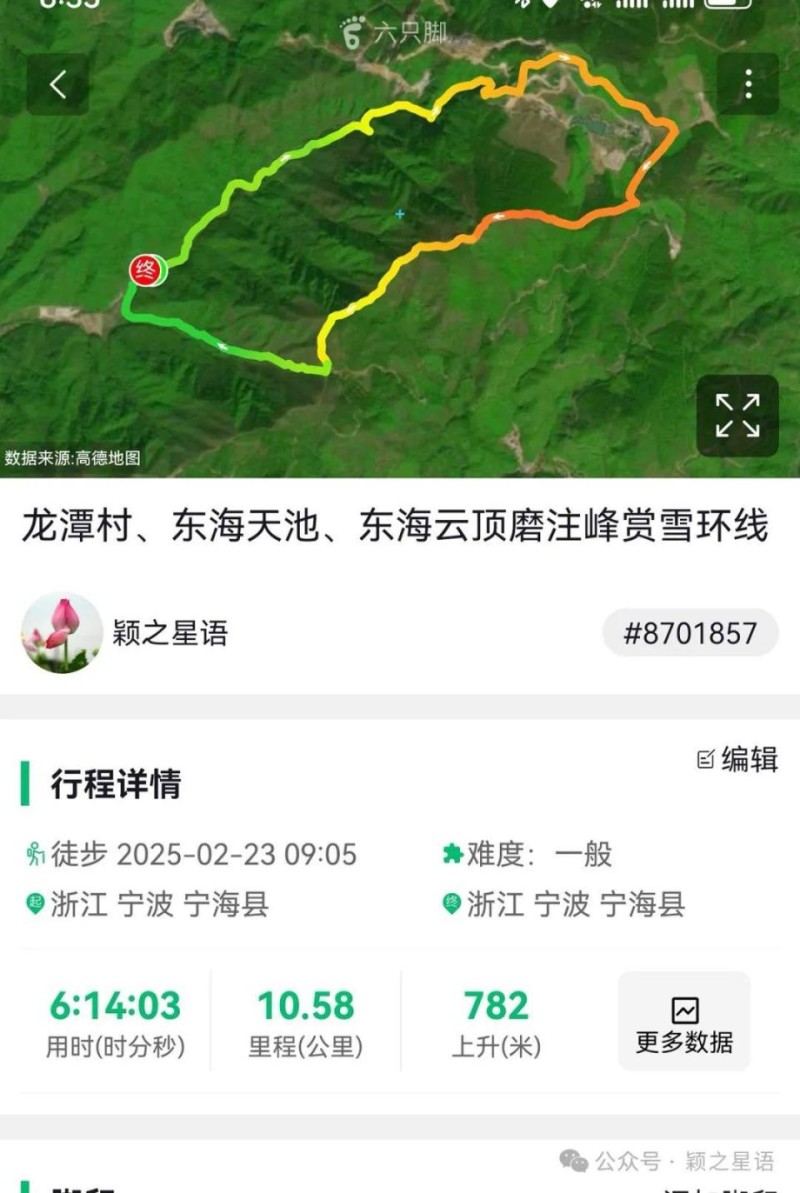Go back using the arrow
Screen dimensions: 800x1193
(x=58, y=85)
